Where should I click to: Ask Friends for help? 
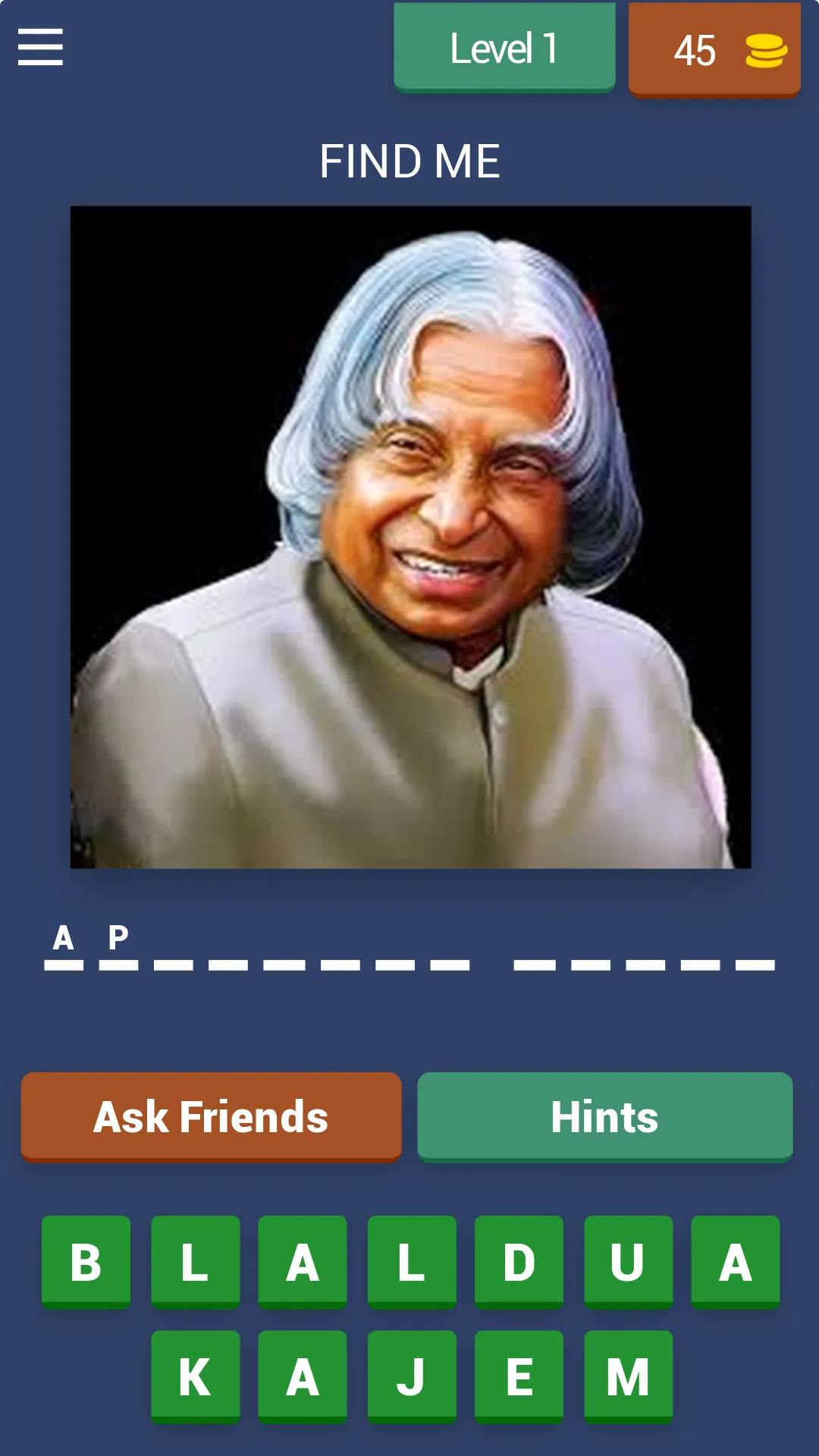211,1116
